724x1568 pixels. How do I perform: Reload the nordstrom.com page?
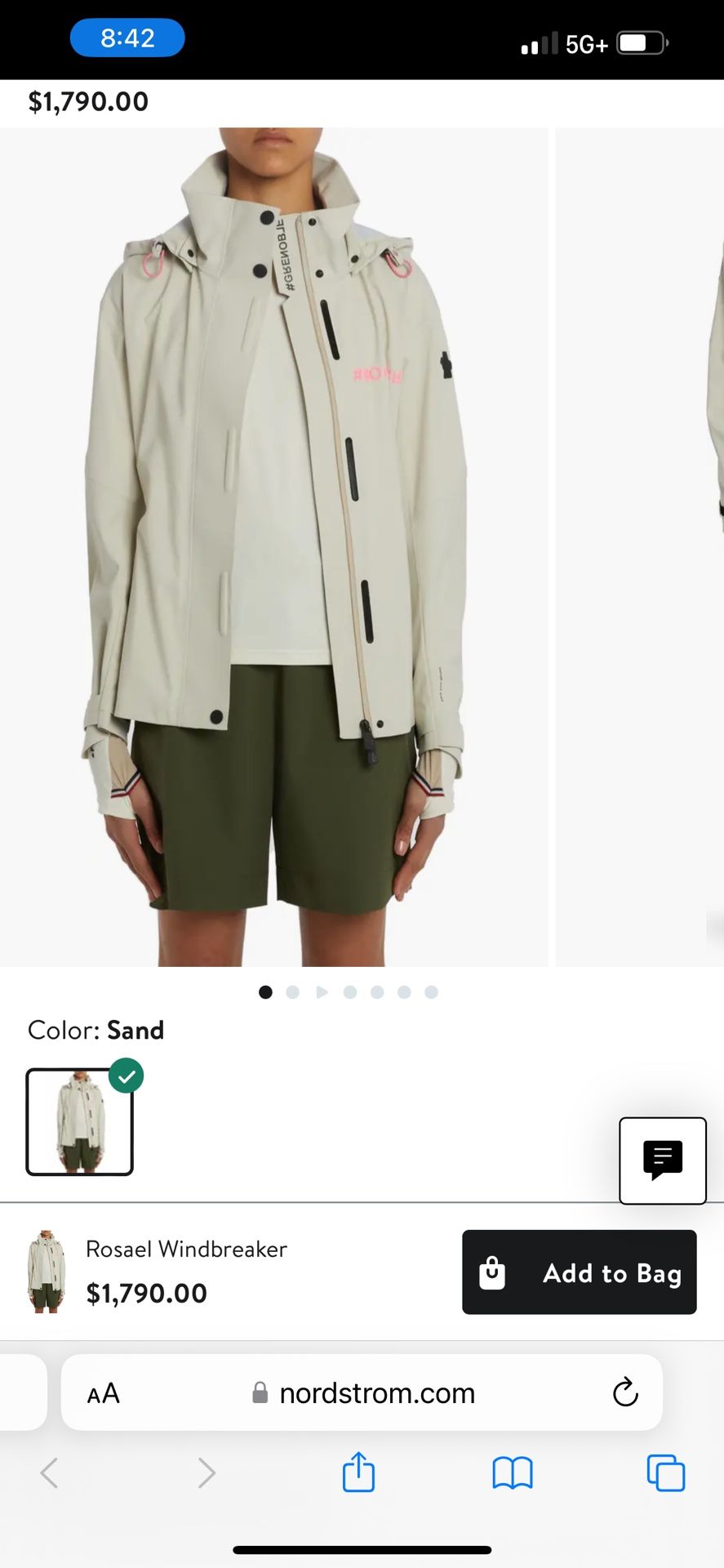pyautogui.click(x=625, y=1392)
